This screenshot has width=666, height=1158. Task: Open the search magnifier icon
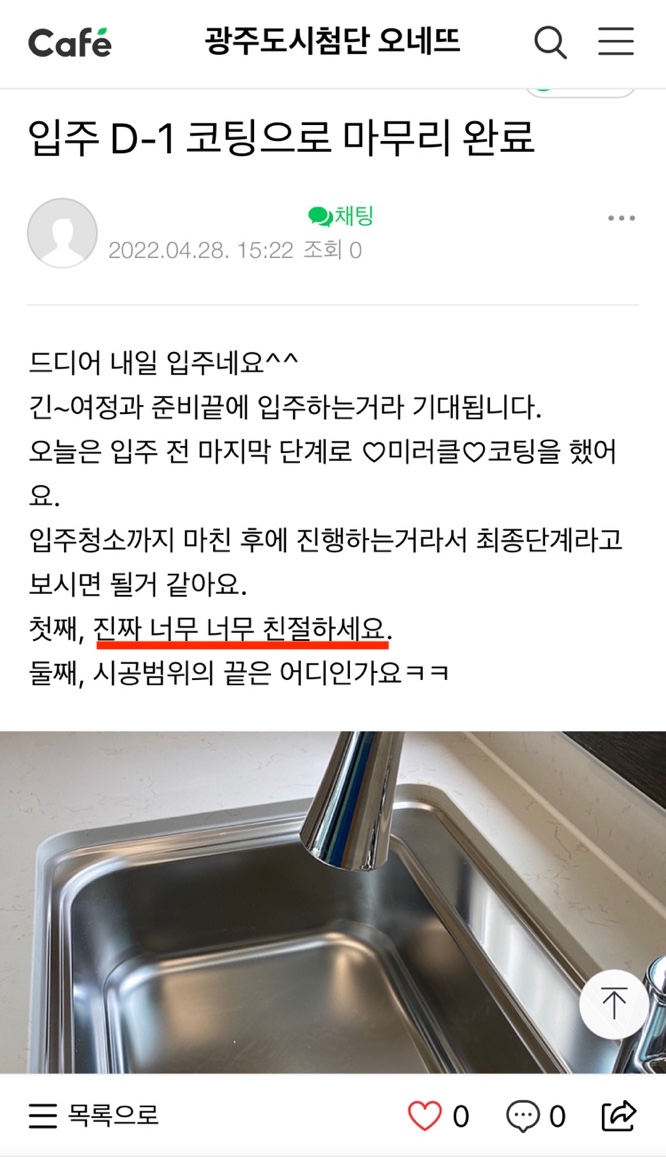(x=550, y=42)
